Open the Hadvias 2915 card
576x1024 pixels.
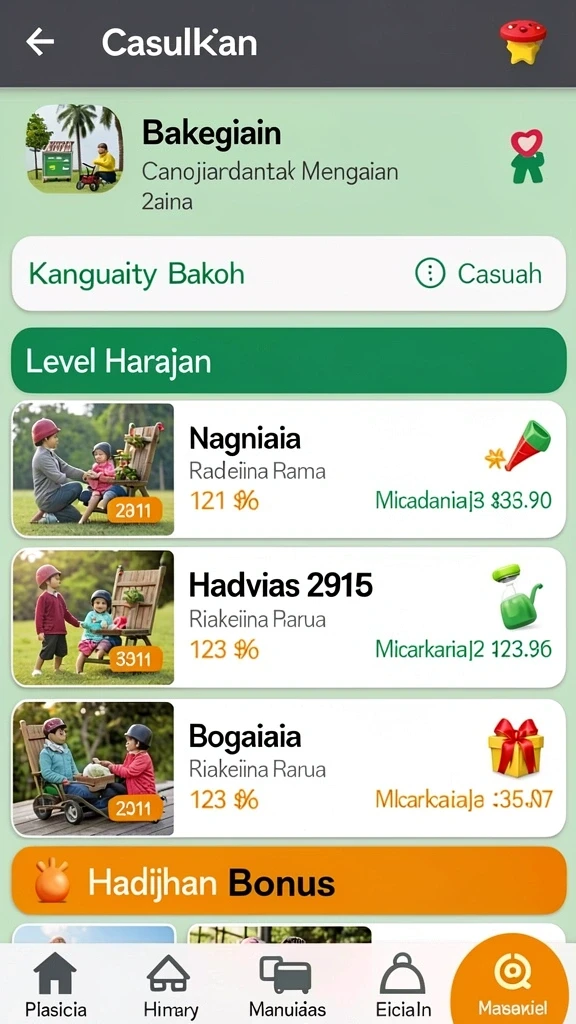[289, 618]
